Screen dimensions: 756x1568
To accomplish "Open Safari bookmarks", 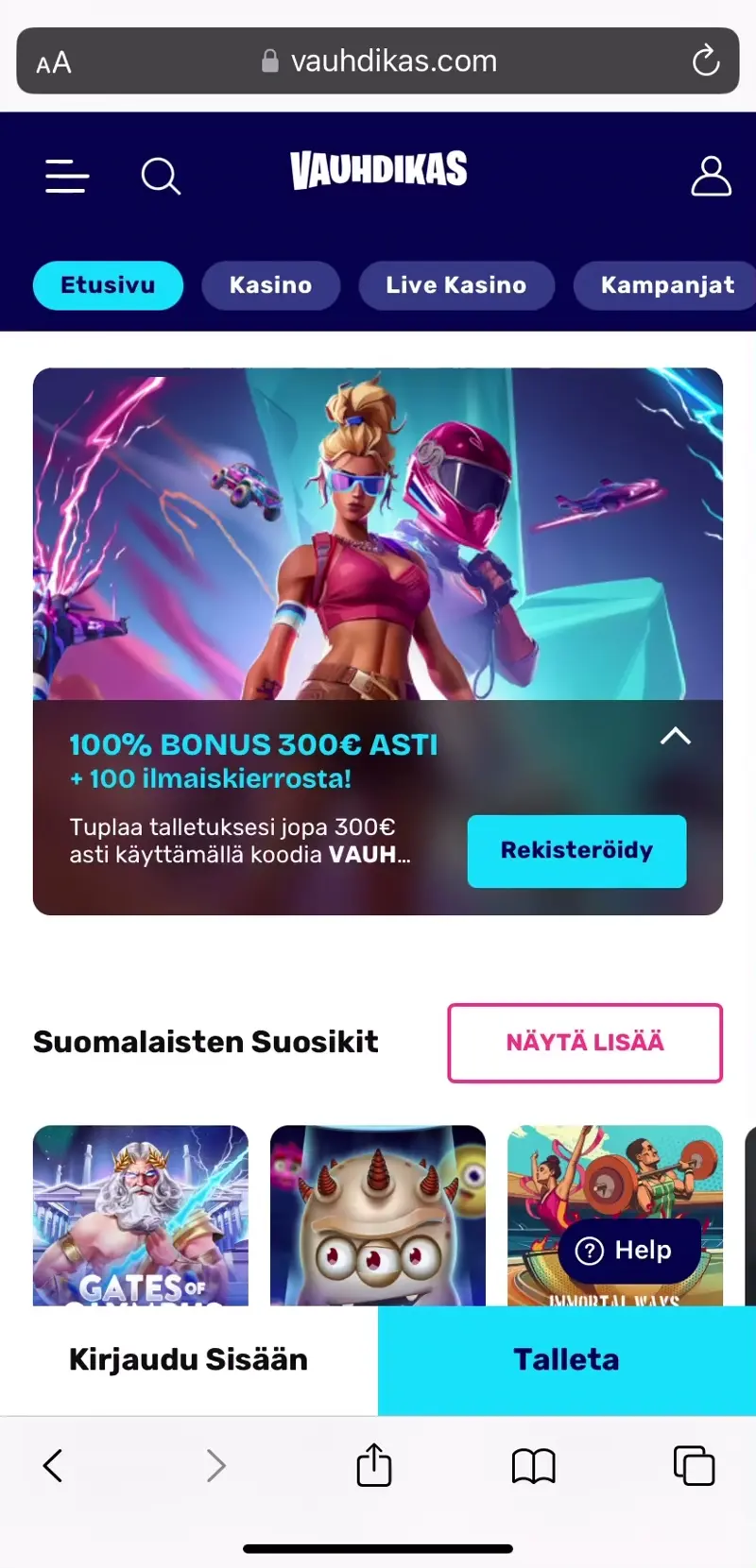I will (x=533, y=1465).
